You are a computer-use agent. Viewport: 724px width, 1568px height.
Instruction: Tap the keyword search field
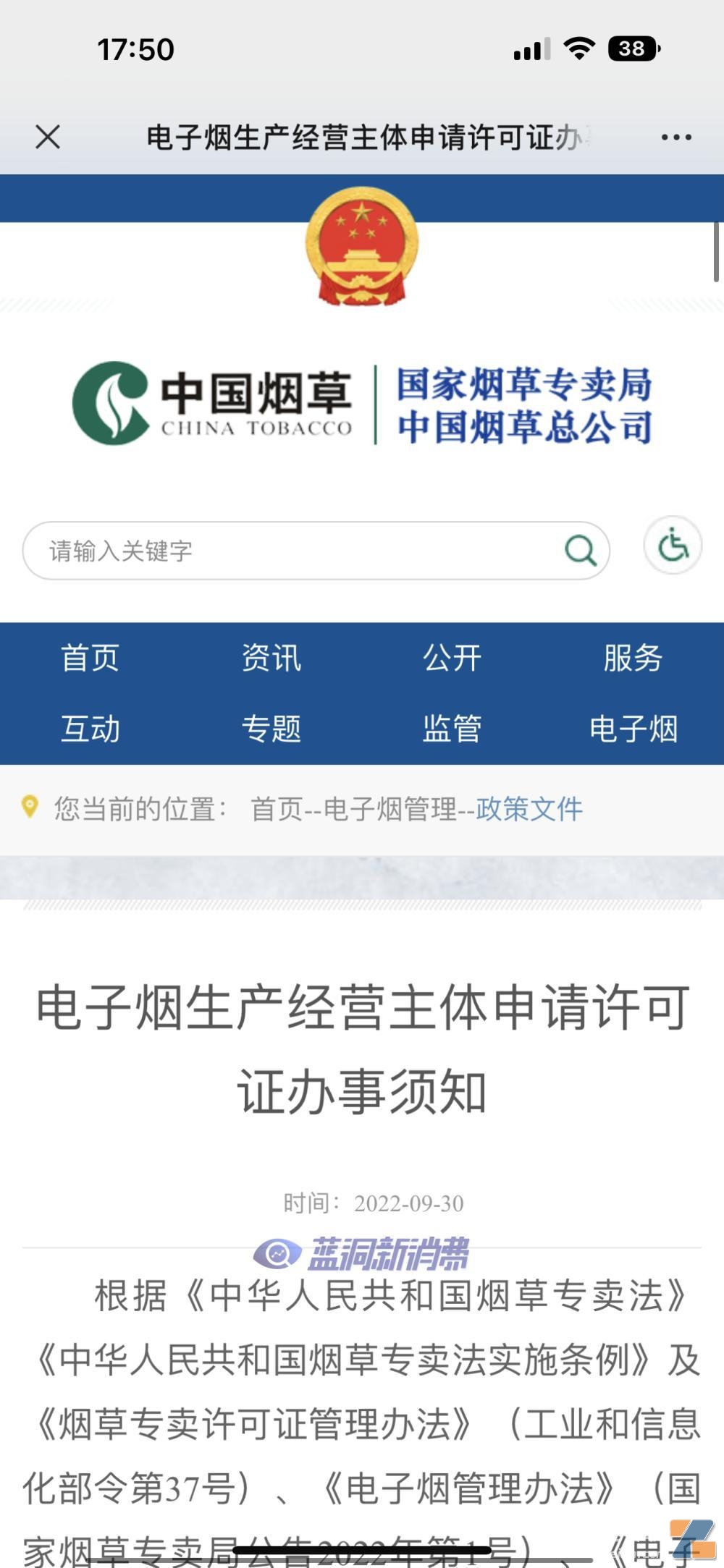(290, 551)
